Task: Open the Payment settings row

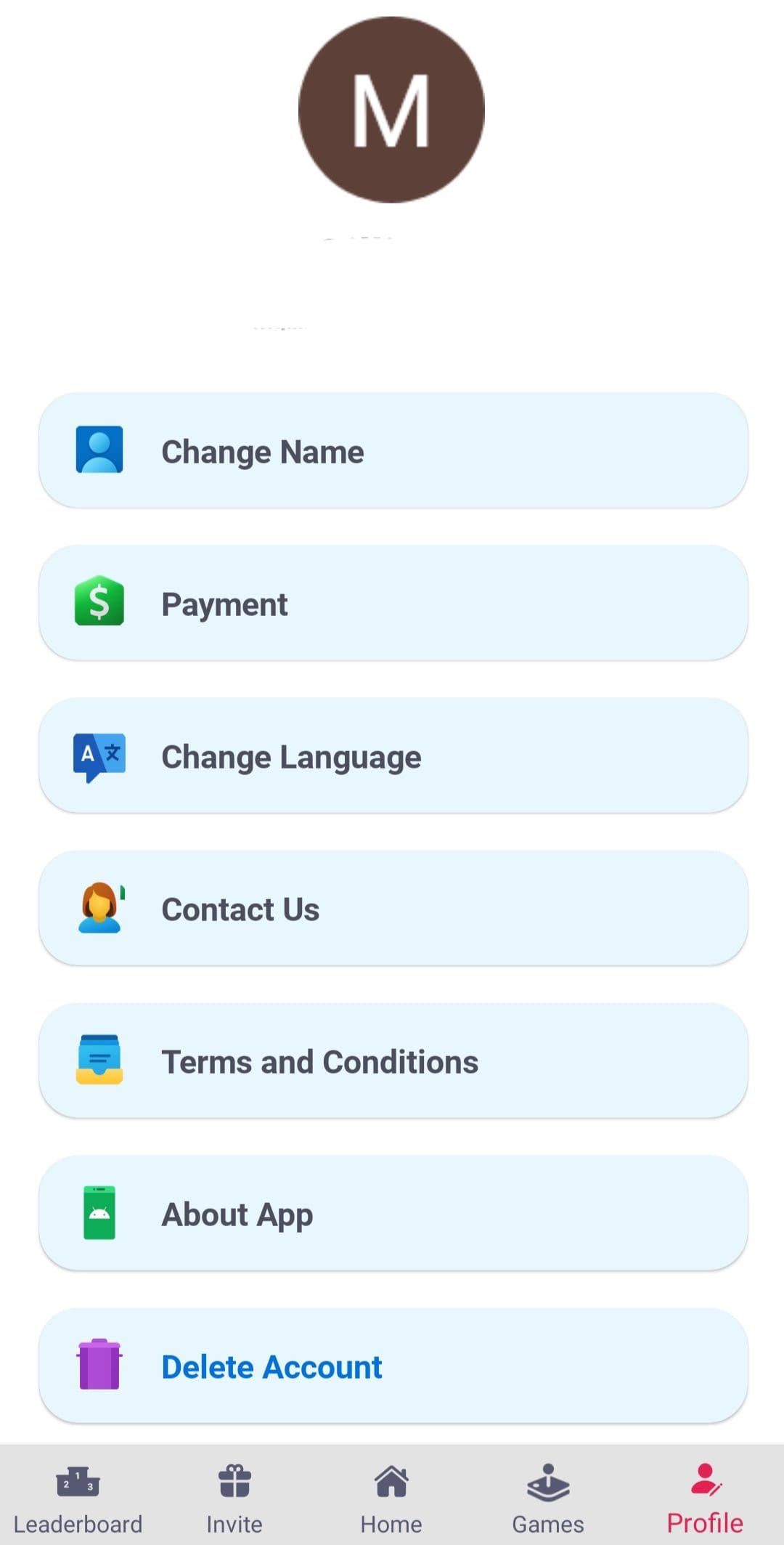Action: tap(393, 603)
